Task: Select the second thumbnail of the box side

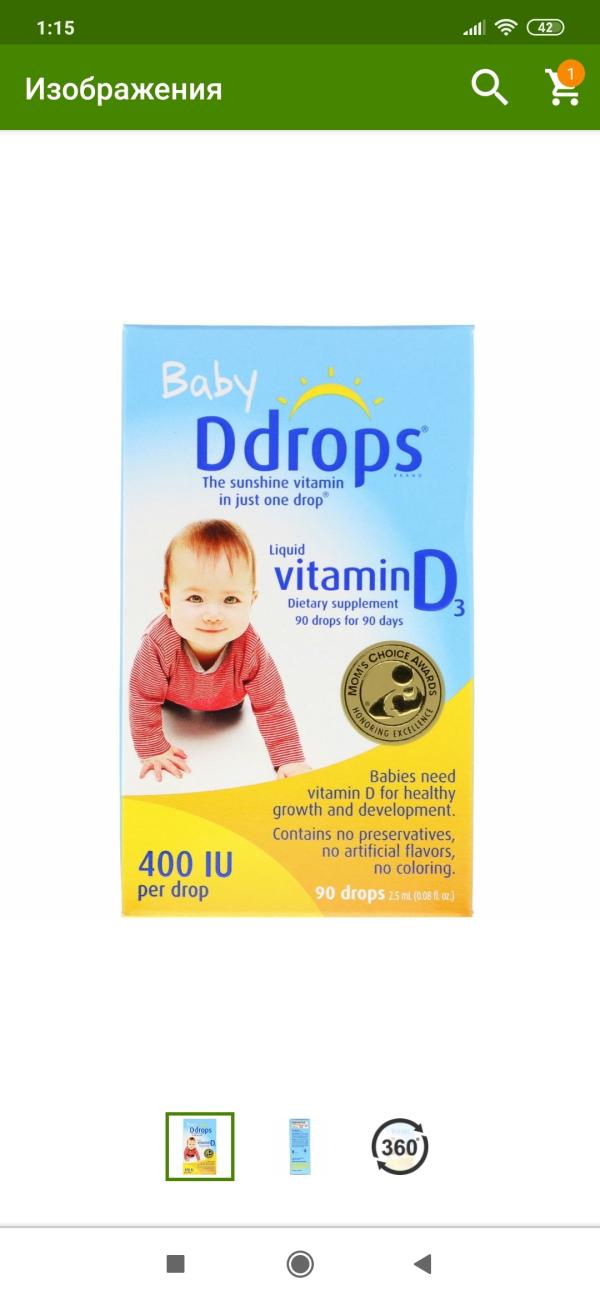Action: (x=300, y=1146)
